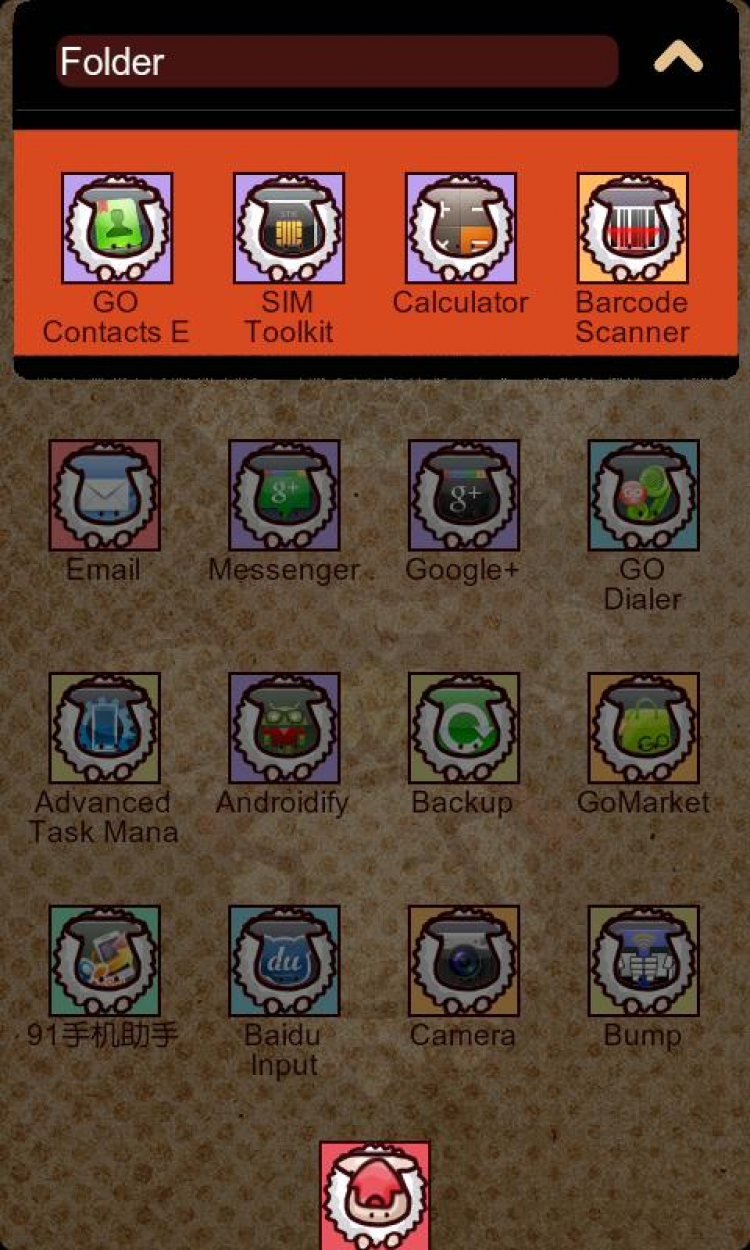Open the Backup app
750x1250 pixels.
click(x=463, y=727)
